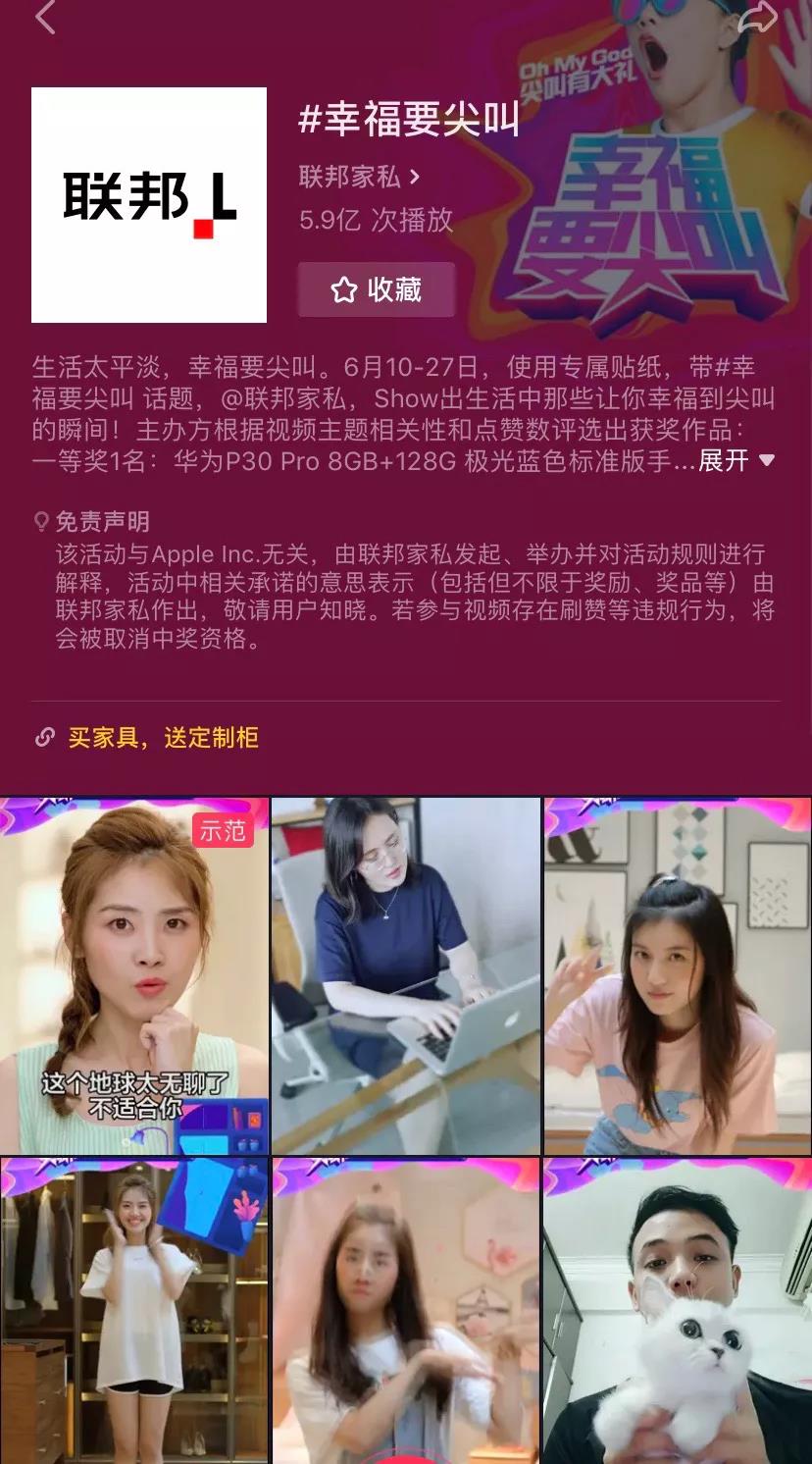Viewport: 812px width, 1464px height.
Task: Tap the 收藏 button to favorite
Action: coord(377,289)
